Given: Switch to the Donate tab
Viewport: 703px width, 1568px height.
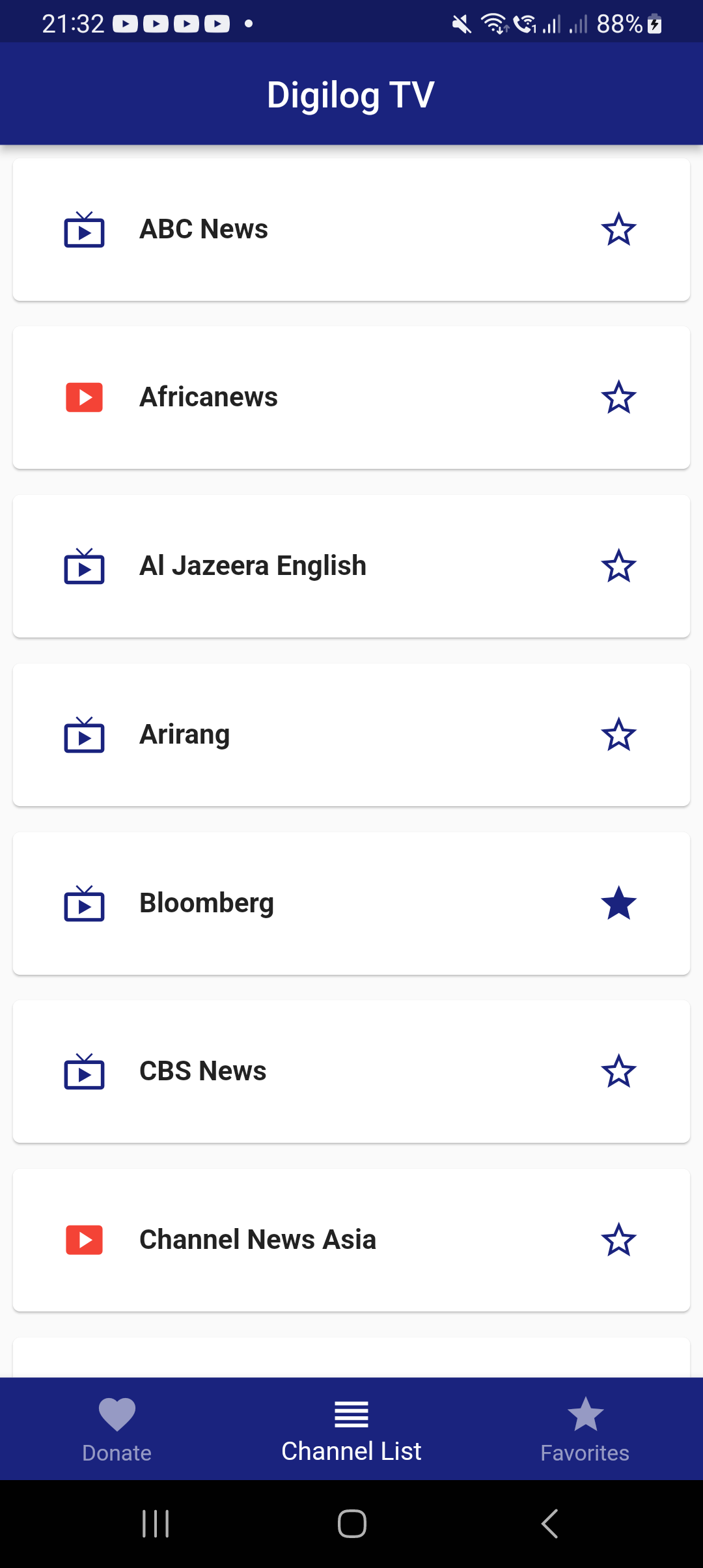Looking at the screenshot, I should [117, 1429].
